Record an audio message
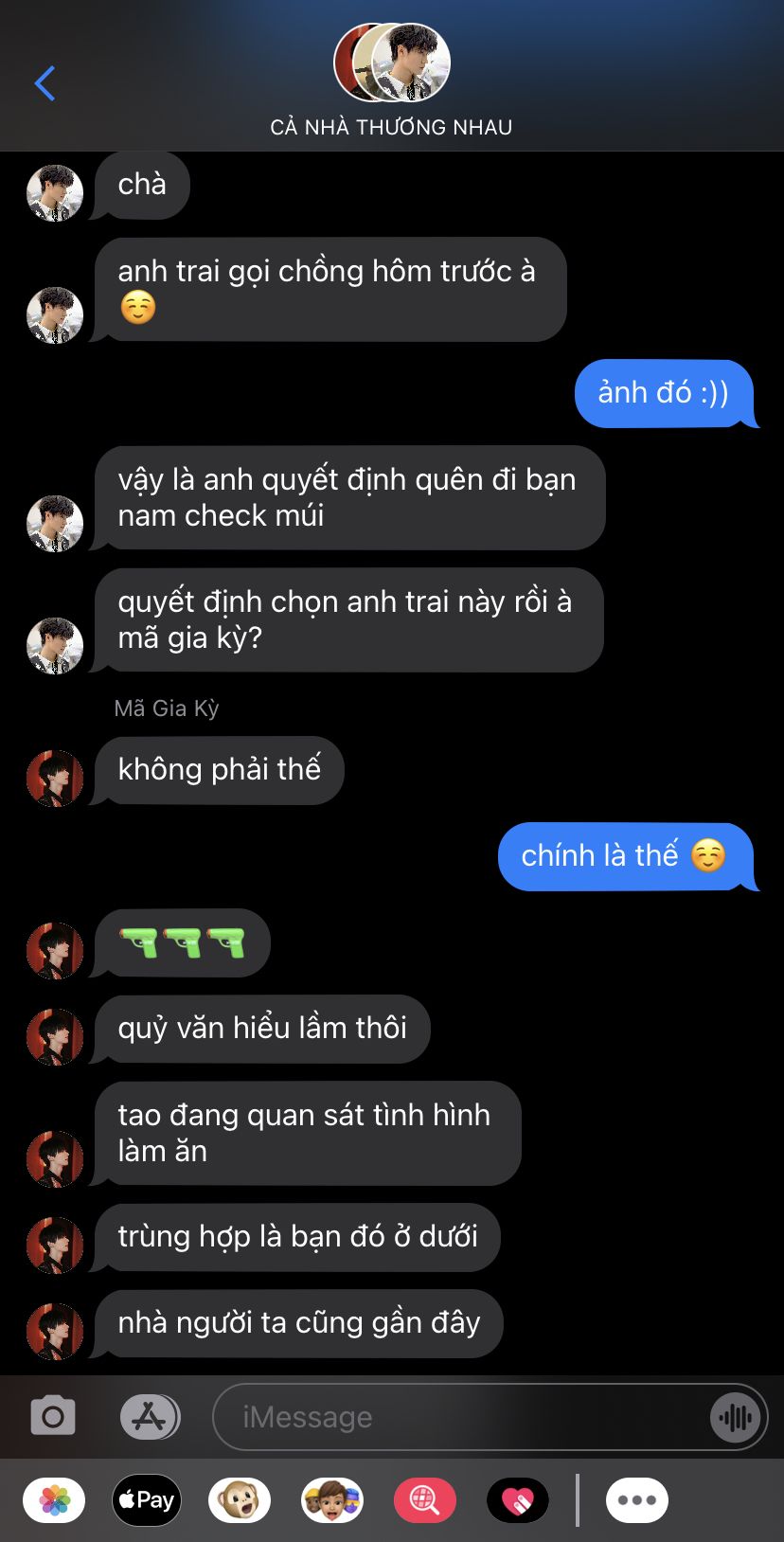The width and height of the screenshot is (784, 1542). (x=735, y=1418)
